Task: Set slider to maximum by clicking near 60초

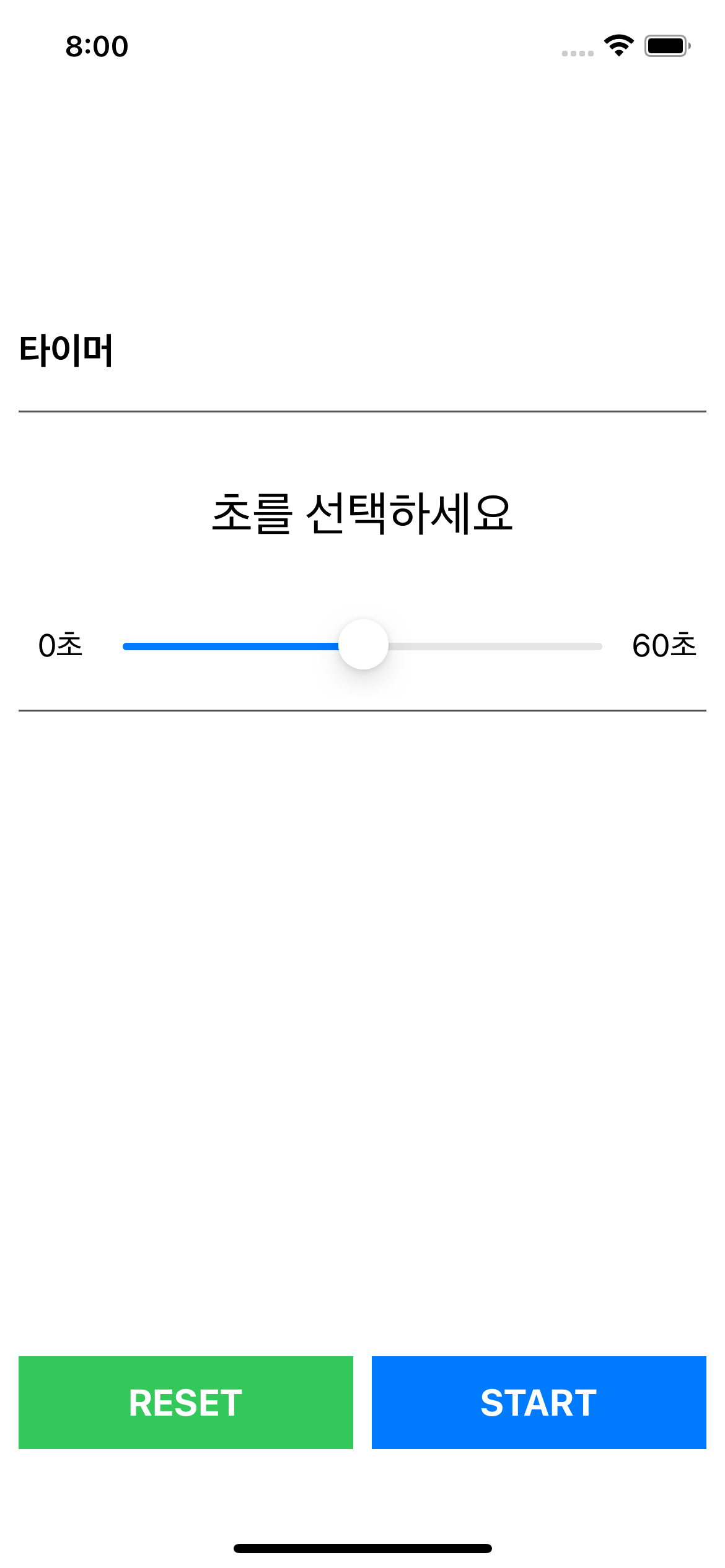Action: pyautogui.click(x=595, y=646)
